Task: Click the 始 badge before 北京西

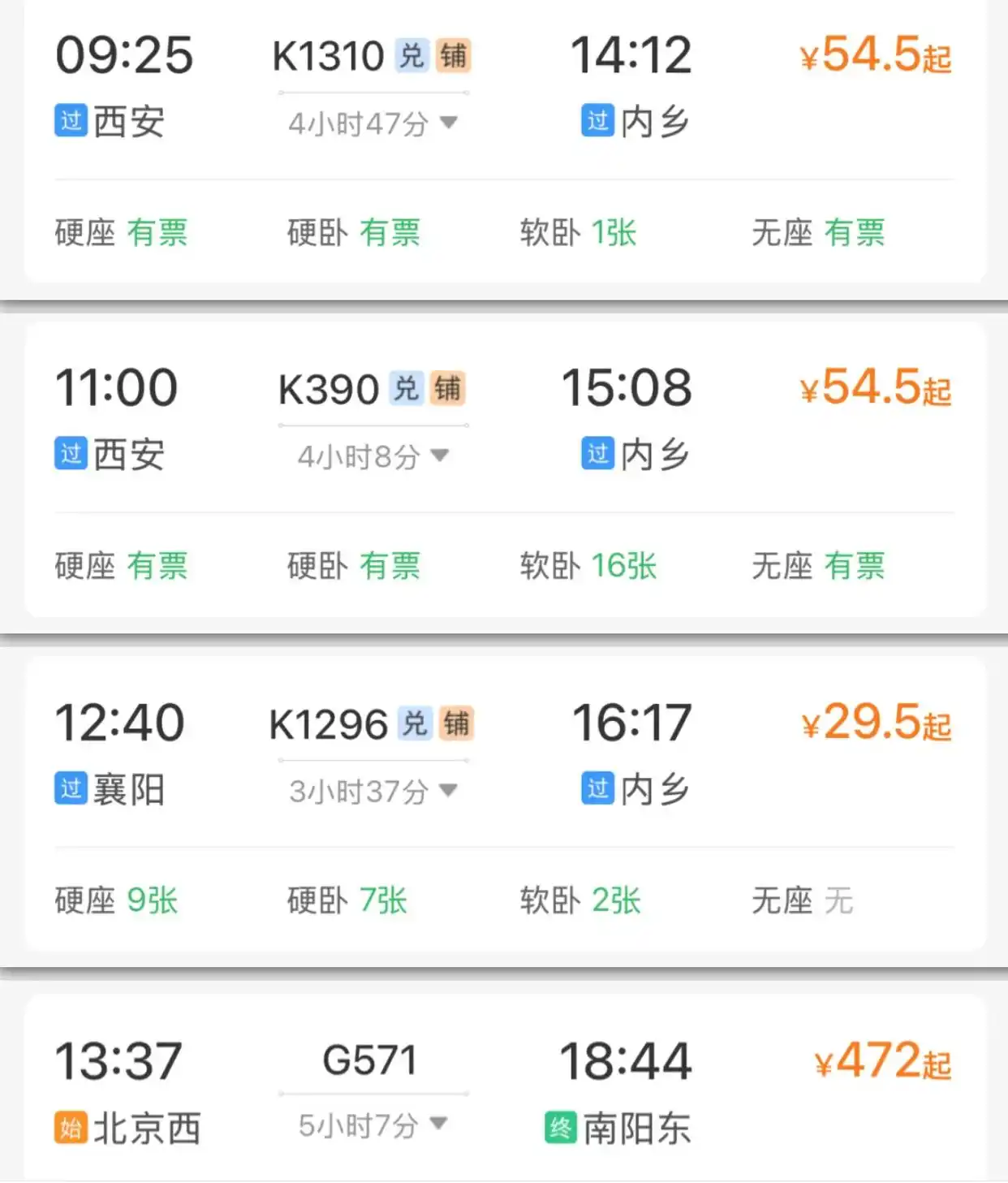Action: 70,1128
